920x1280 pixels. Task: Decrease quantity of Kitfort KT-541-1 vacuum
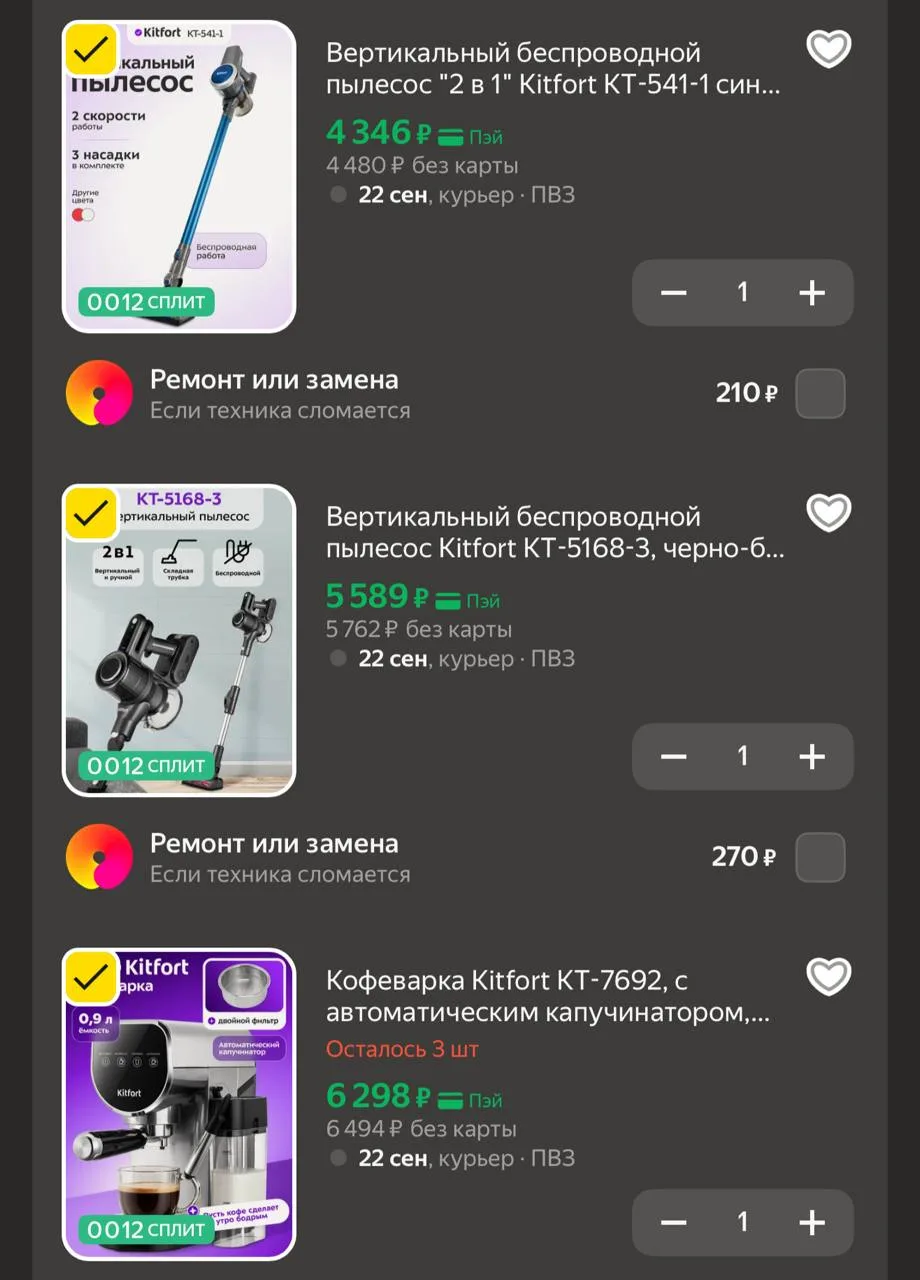pos(674,292)
